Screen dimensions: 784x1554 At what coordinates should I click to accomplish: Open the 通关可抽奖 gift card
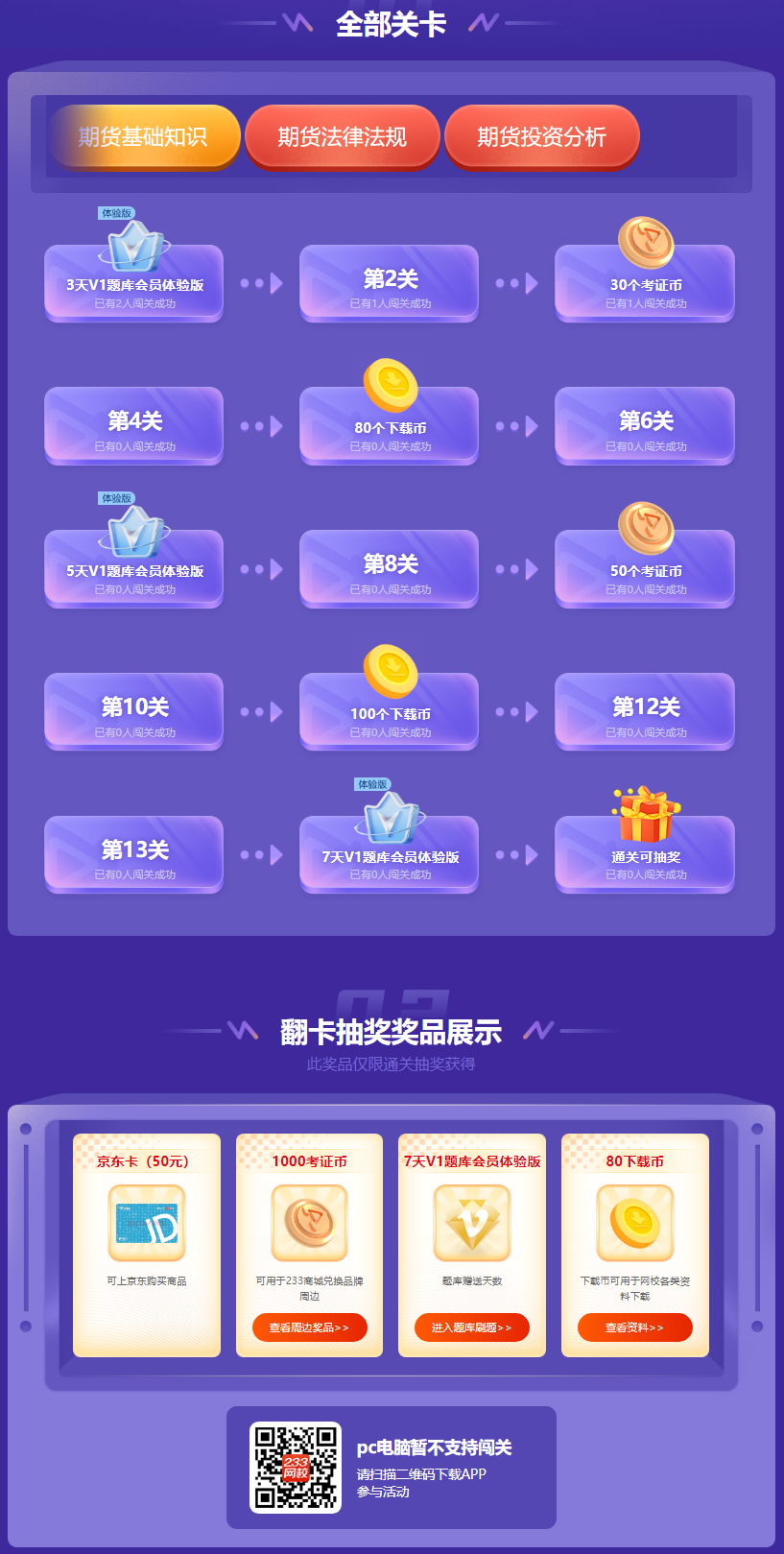[645, 854]
